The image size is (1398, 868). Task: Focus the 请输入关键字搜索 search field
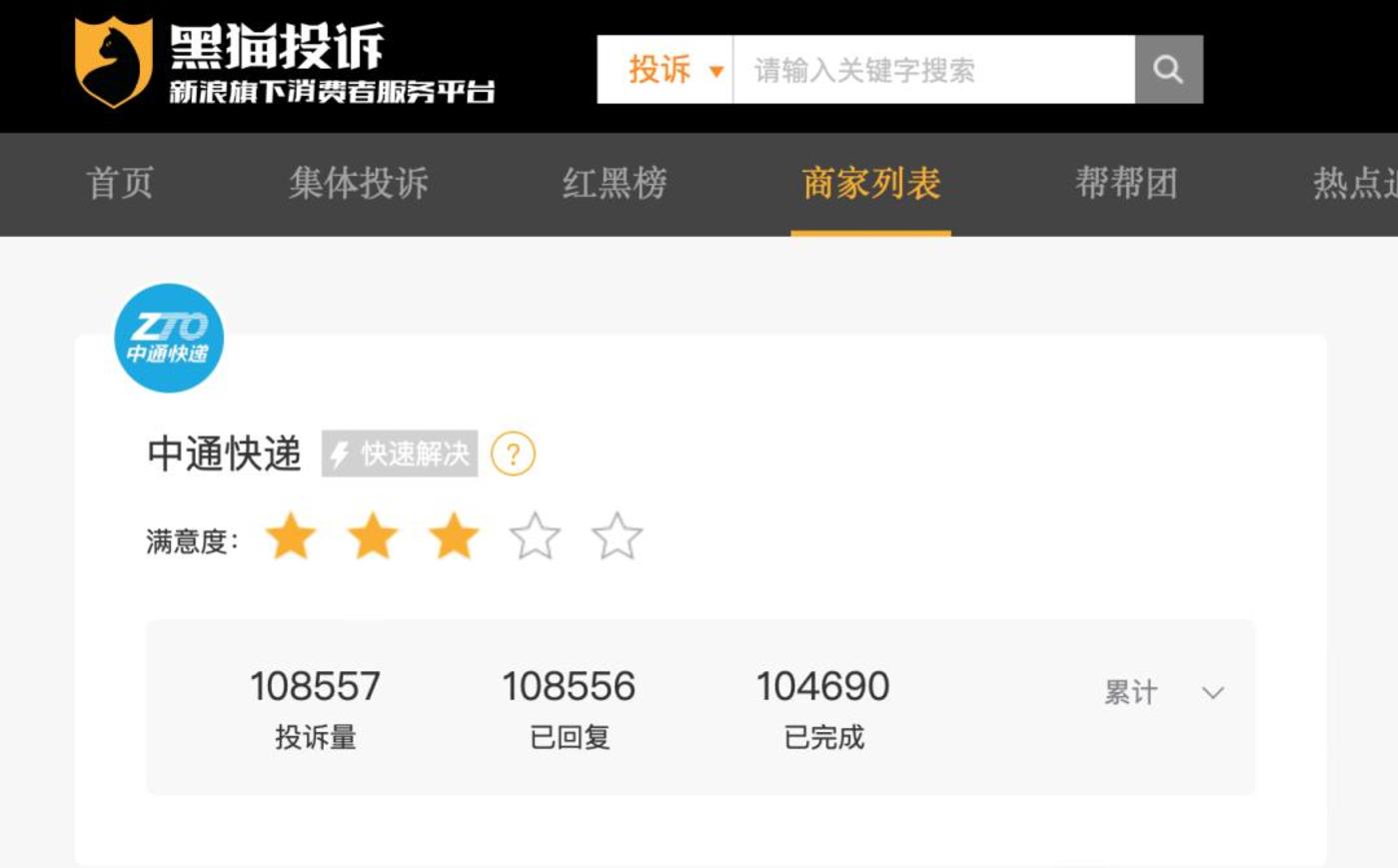933,70
